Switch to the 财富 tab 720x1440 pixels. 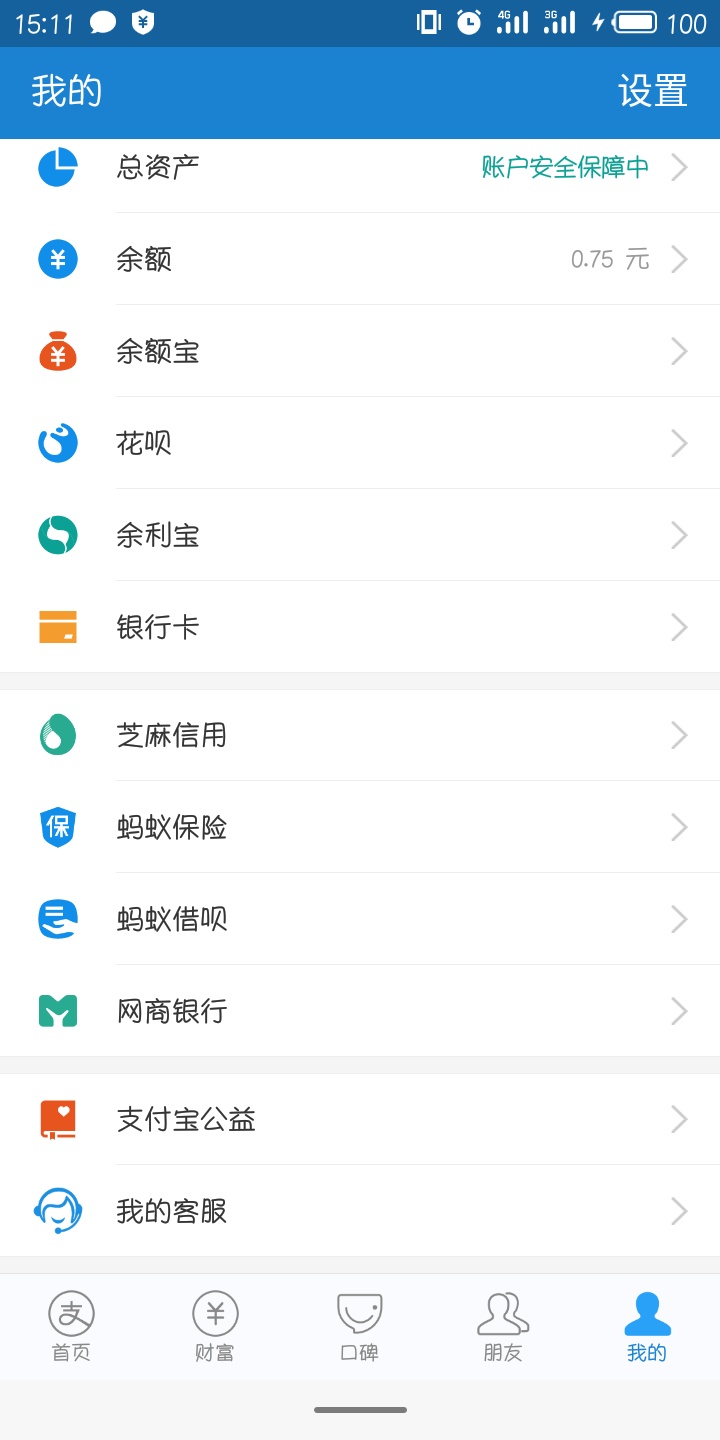[216, 1327]
